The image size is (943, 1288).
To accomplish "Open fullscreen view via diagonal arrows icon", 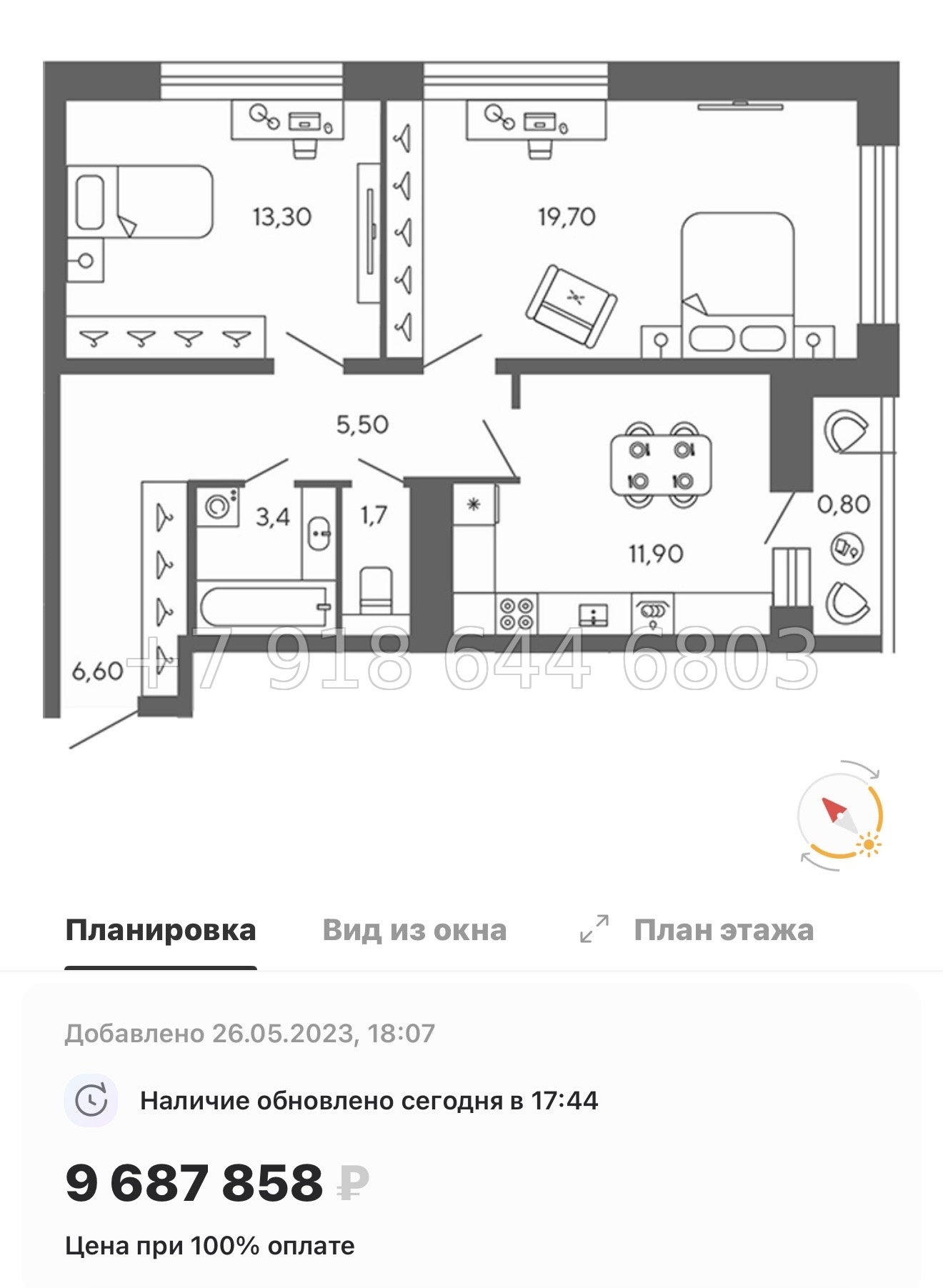I will point(594,929).
